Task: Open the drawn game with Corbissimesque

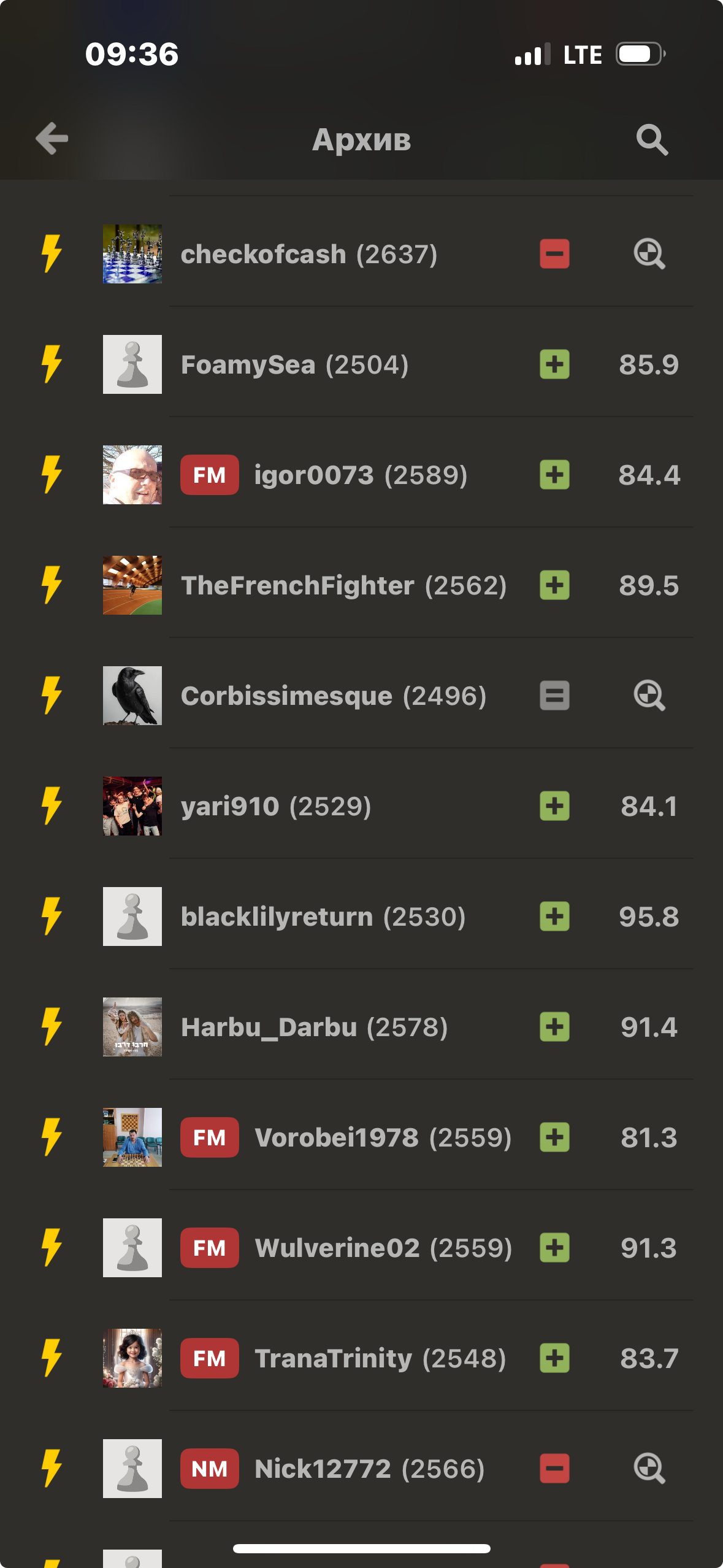Action: click(x=333, y=696)
